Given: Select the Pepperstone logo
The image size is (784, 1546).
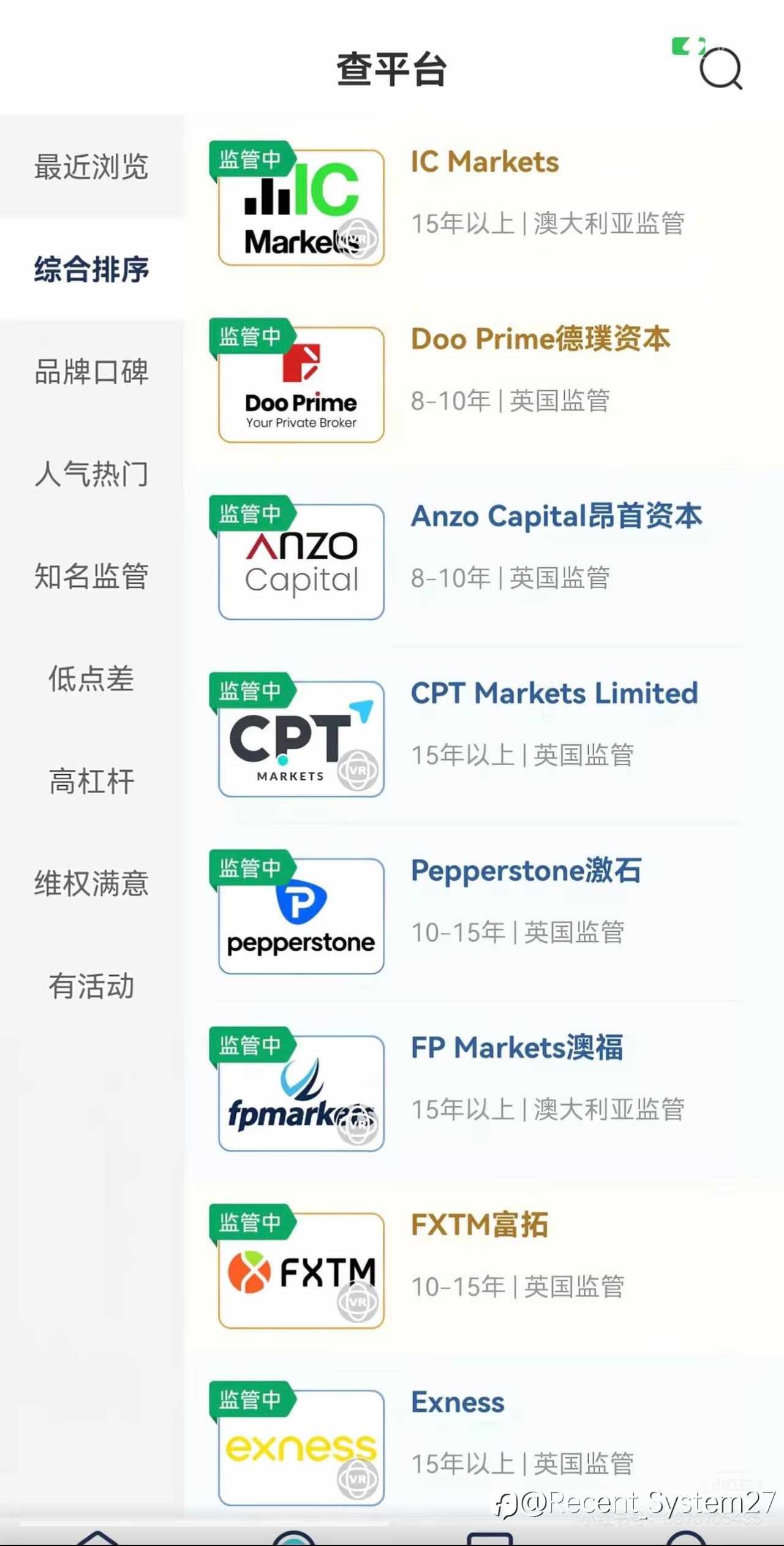Looking at the screenshot, I should coord(300,916).
